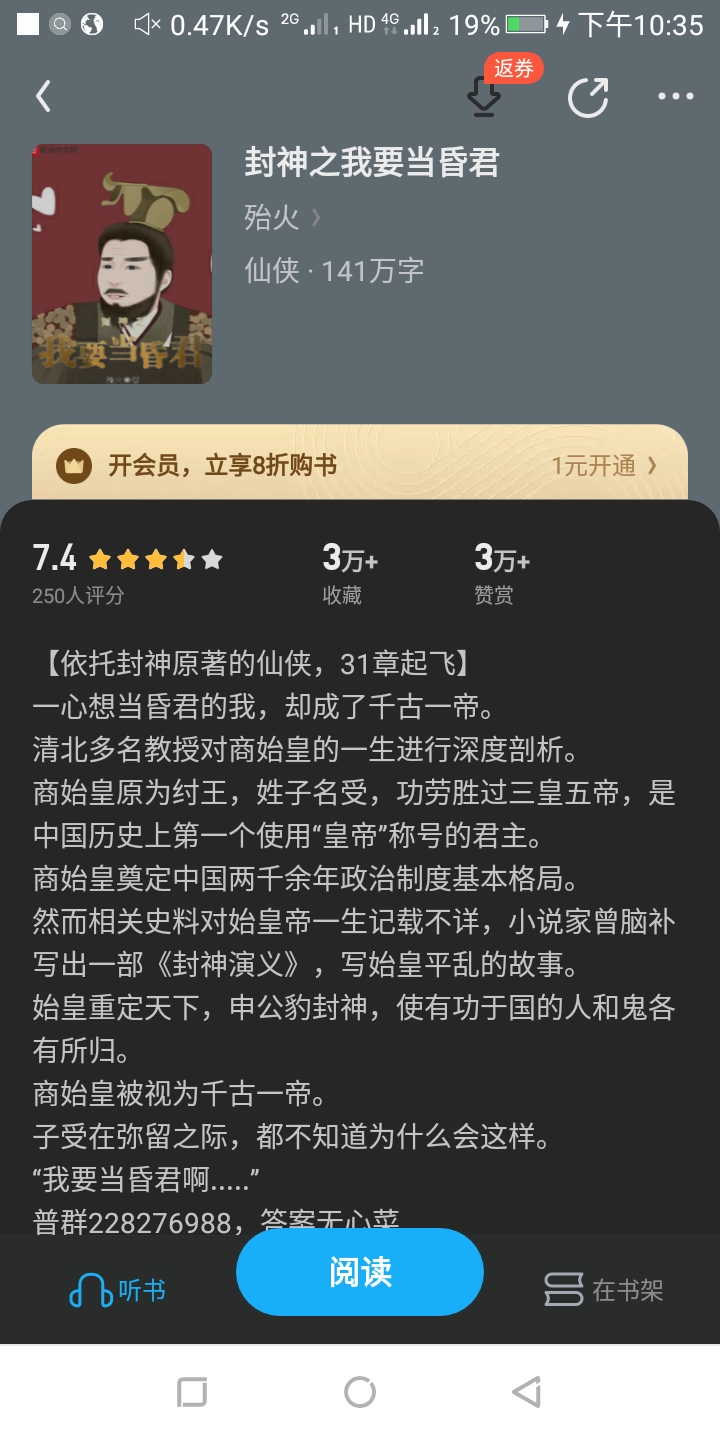Tap the system back triangle
The width and height of the screenshot is (720, 1440).
tap(526, 1392)
